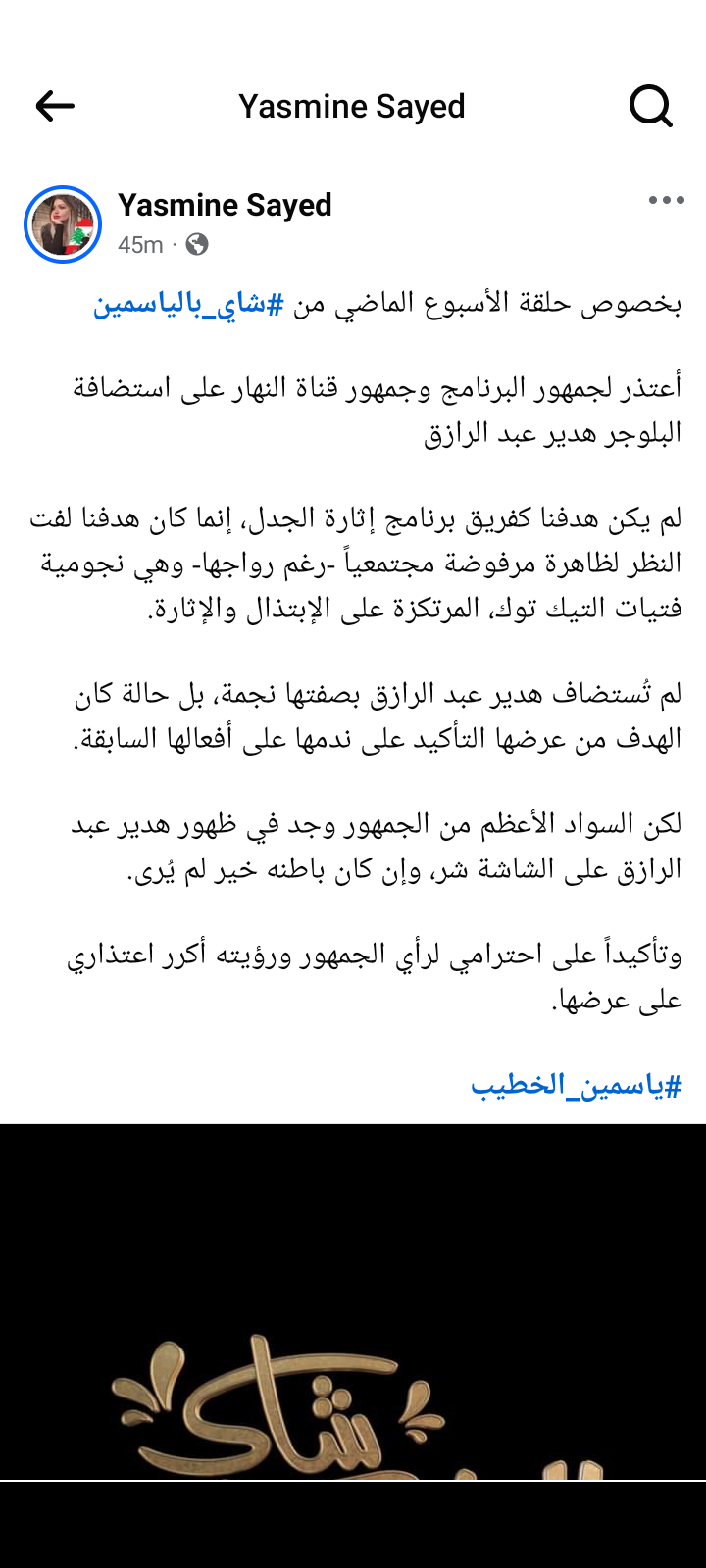Open the post's three-dot options menu
The height and width of the screenshot is (1568, 706).
pos(666,201)
